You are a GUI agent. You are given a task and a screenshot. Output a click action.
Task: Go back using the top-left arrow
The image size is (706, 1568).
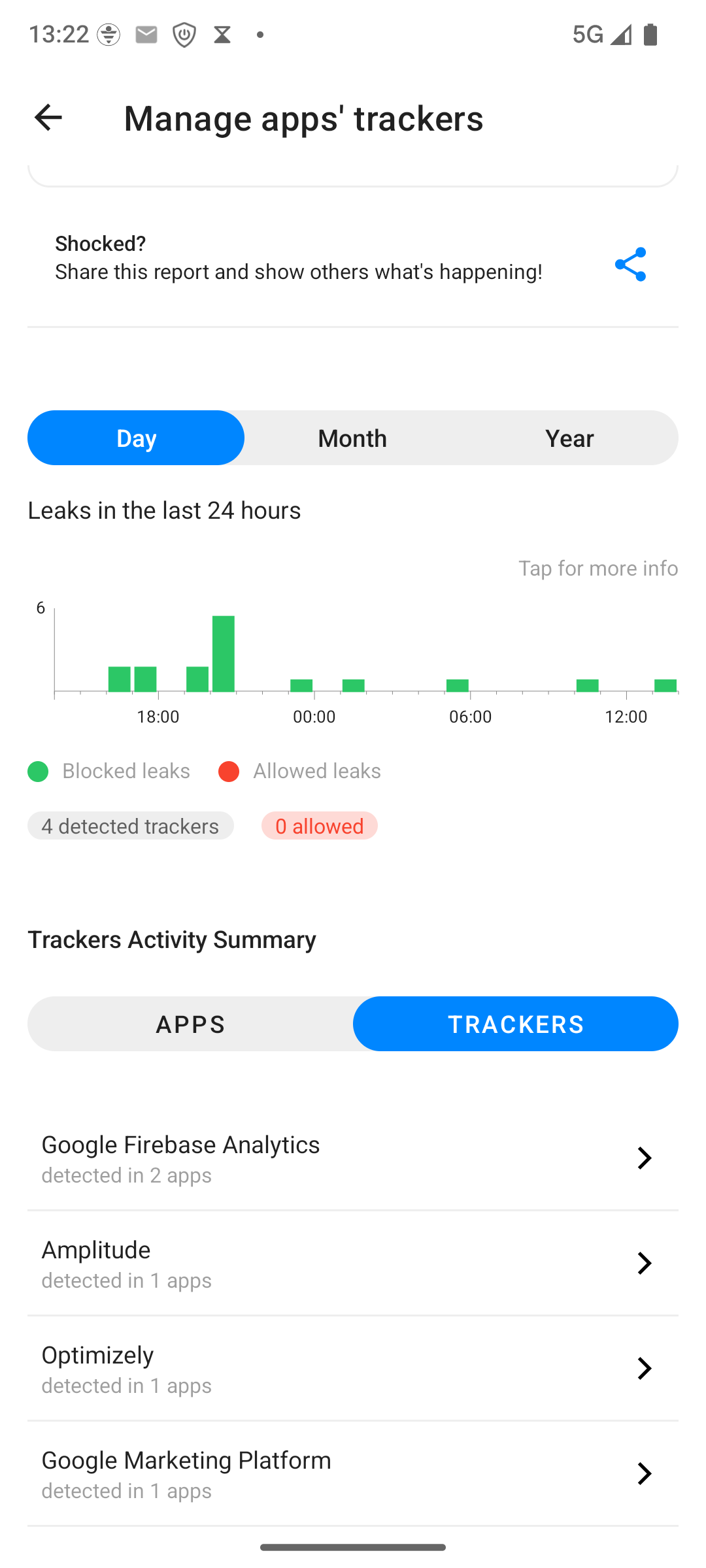48,118
